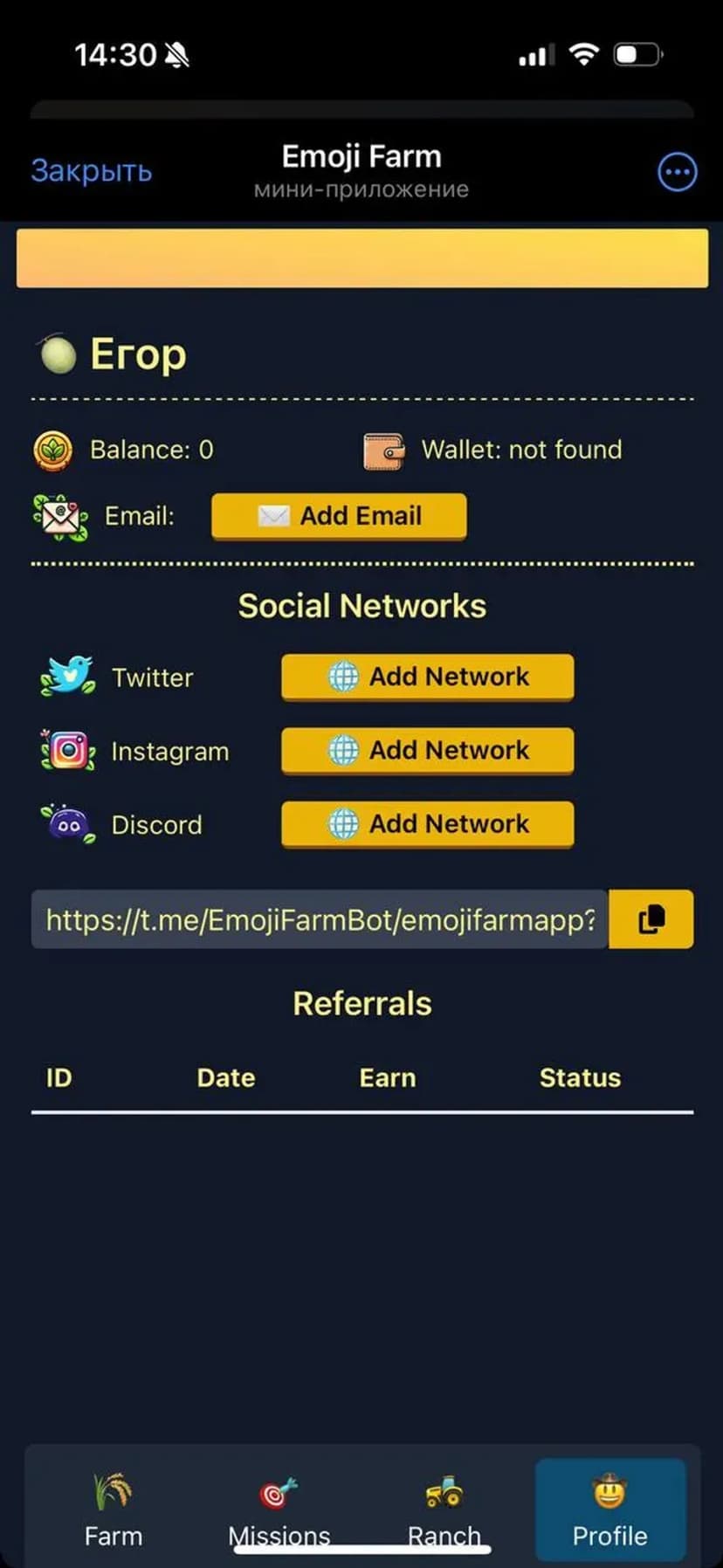
Task: Select the Profile tab
Action: click(x=609, y=1510)
